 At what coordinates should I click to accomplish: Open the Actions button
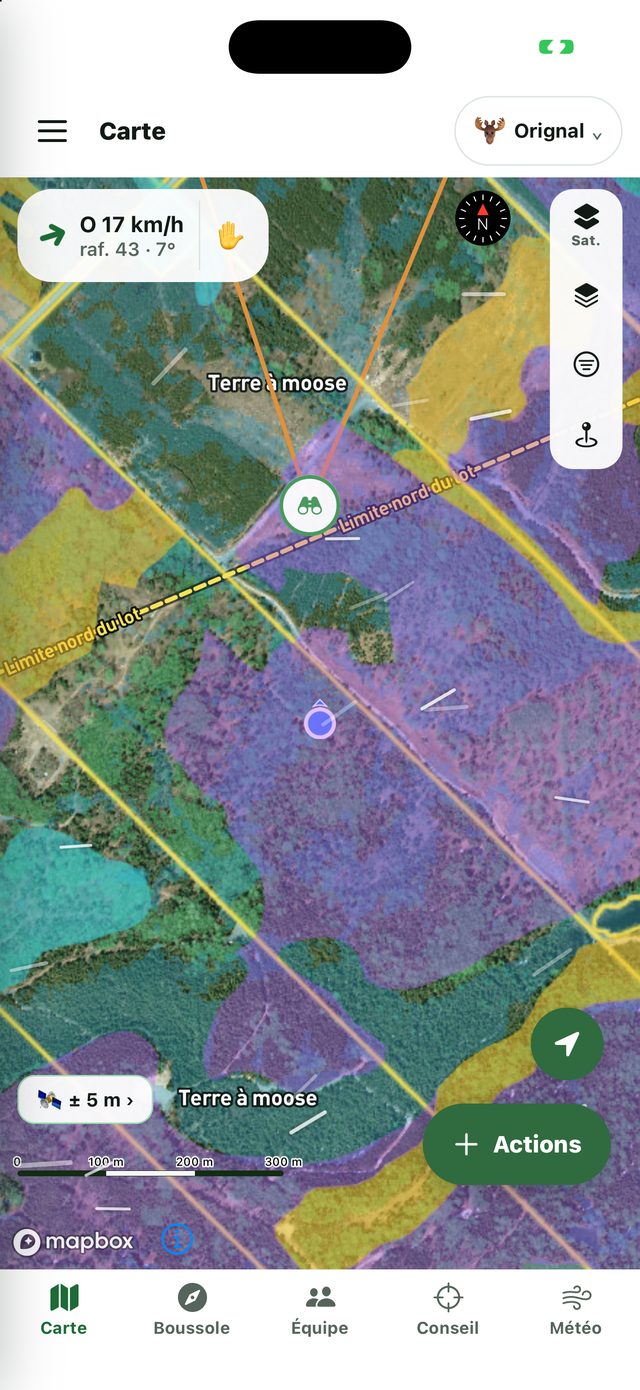(x=517, y=1144)
